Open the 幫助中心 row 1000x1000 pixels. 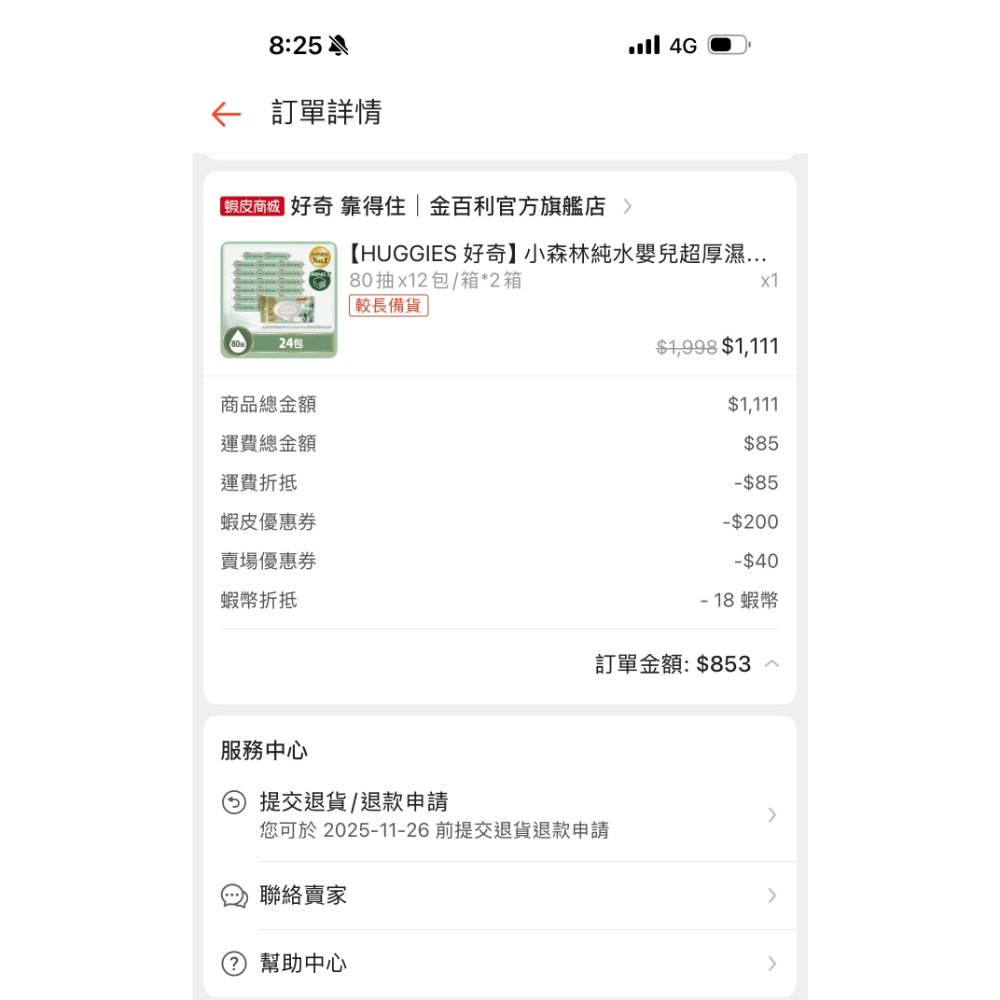coord(500,964)
